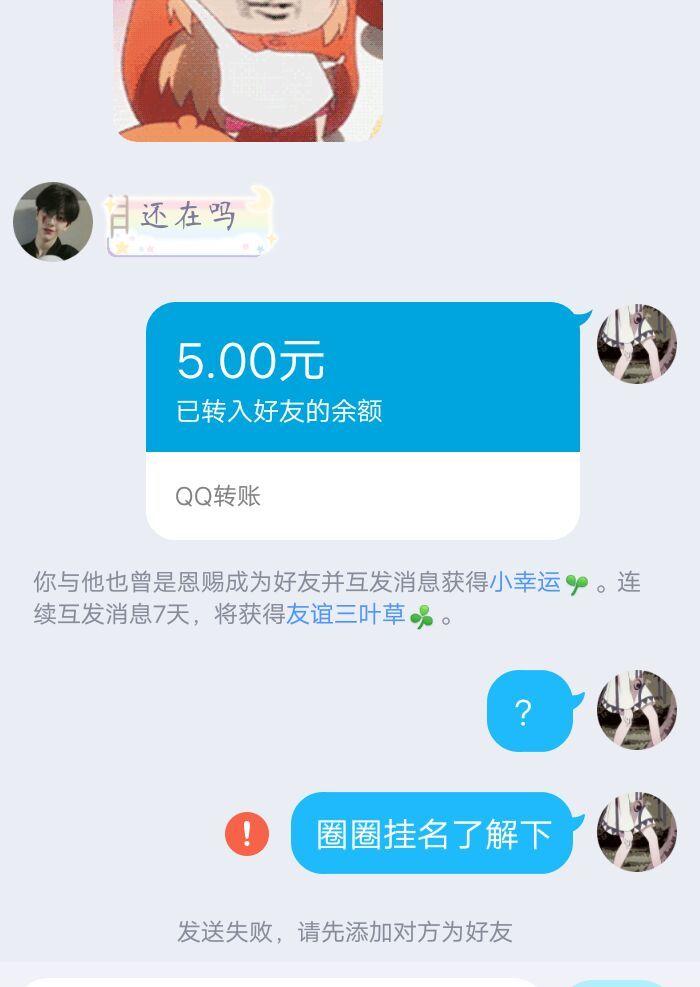
Task: Tap the red failed-send exclamation icon
Action: pyautogui.click(x=247, y=833)
